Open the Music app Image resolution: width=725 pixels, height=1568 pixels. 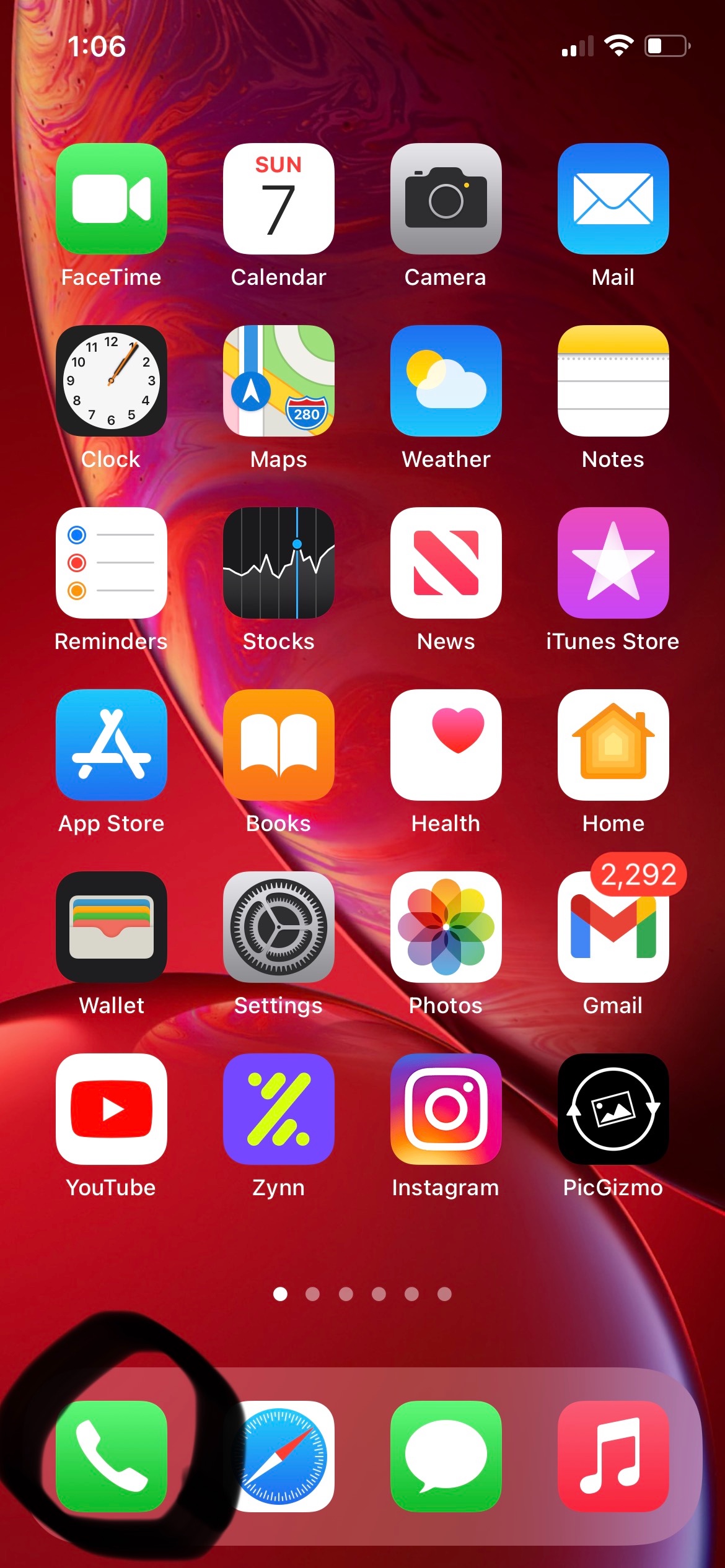(x=613, y=1455)
